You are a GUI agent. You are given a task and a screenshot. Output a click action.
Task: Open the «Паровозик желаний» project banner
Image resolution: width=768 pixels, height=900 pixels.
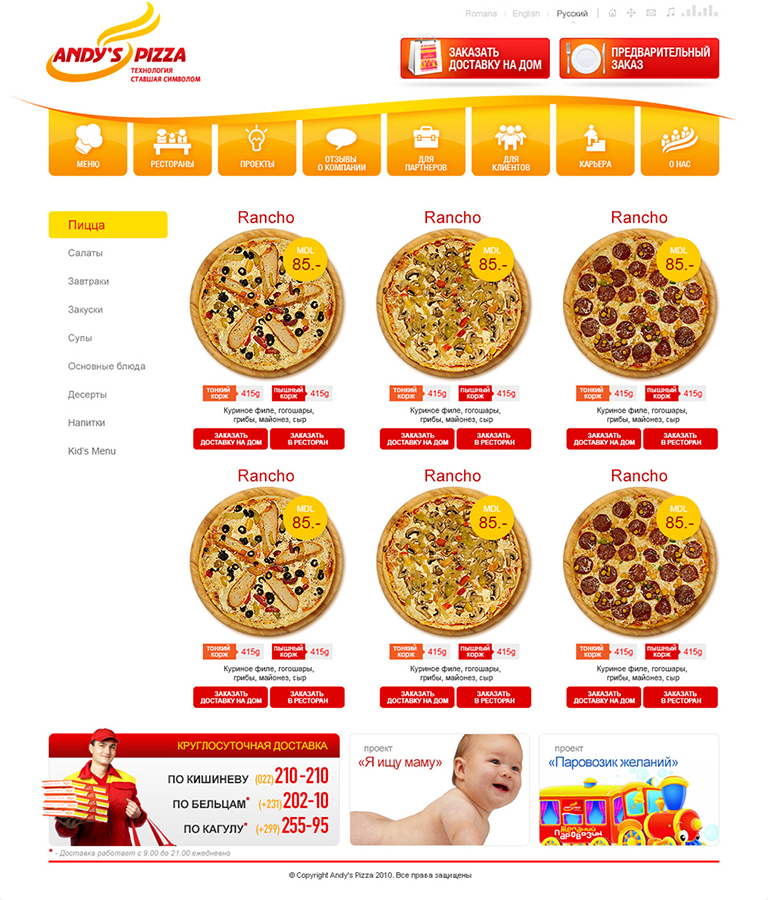(x=628, y=790)
